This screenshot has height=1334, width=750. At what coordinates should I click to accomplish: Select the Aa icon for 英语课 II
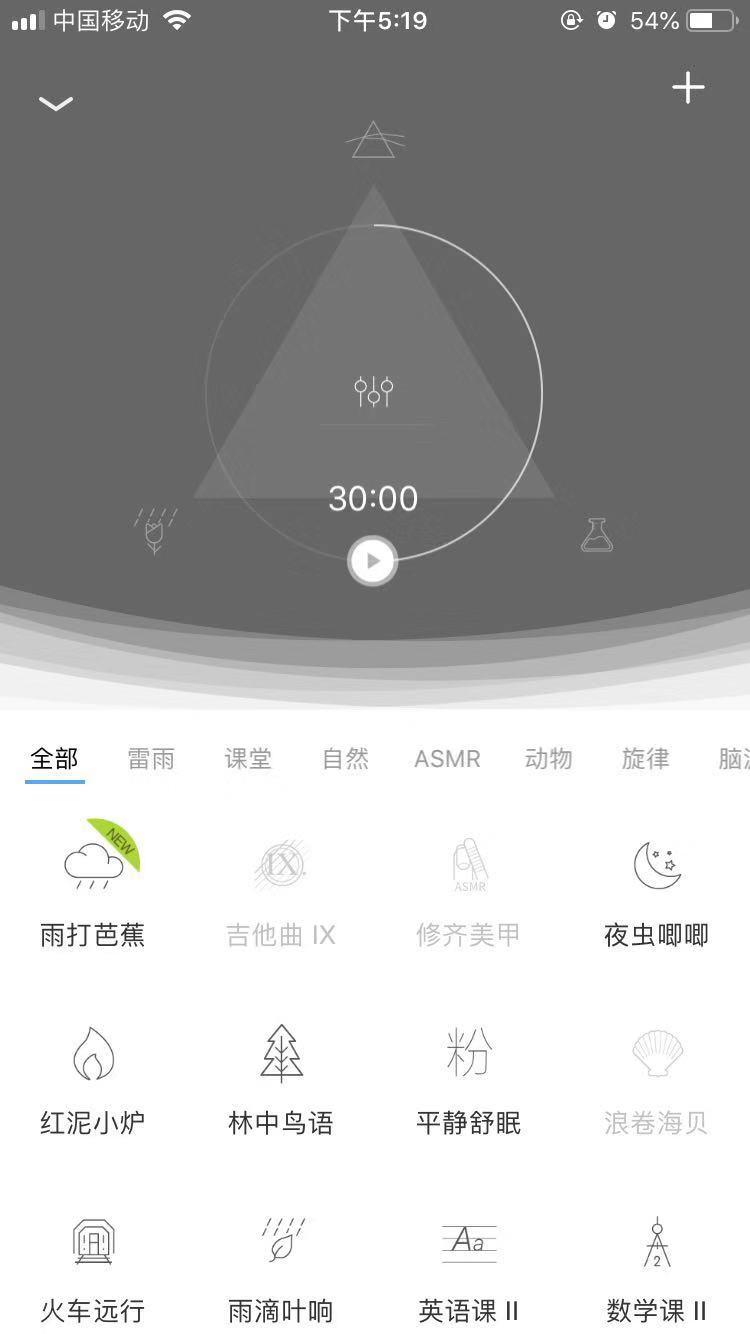[467, 1240]
